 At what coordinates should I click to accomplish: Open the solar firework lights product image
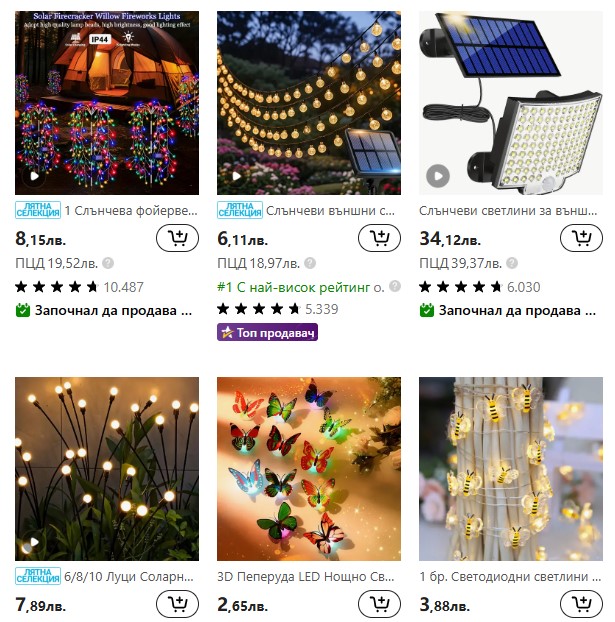click(x=107, y=102)
